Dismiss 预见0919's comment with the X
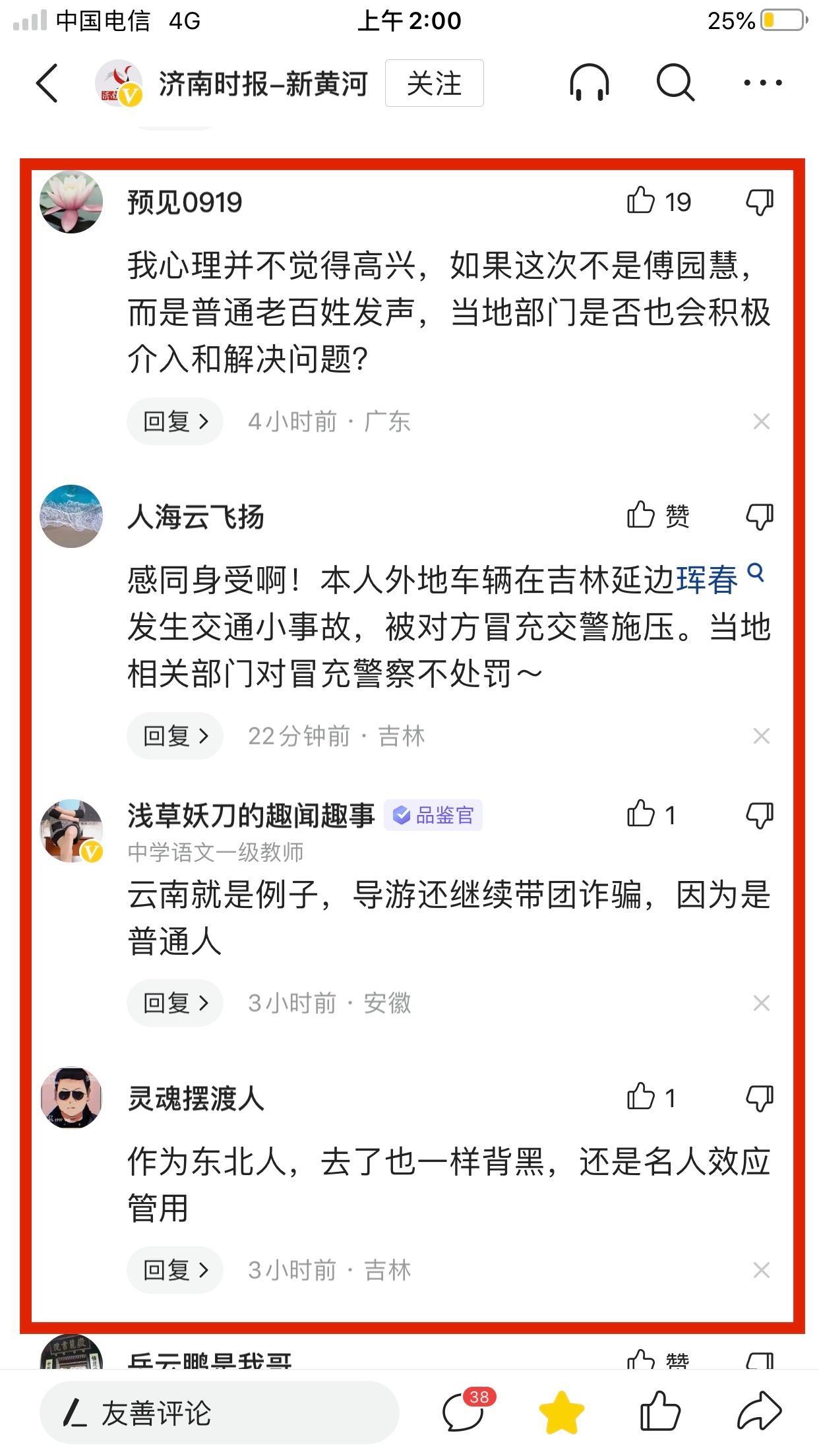Viewport: 819px width, 1456px height. click(761, 421)
